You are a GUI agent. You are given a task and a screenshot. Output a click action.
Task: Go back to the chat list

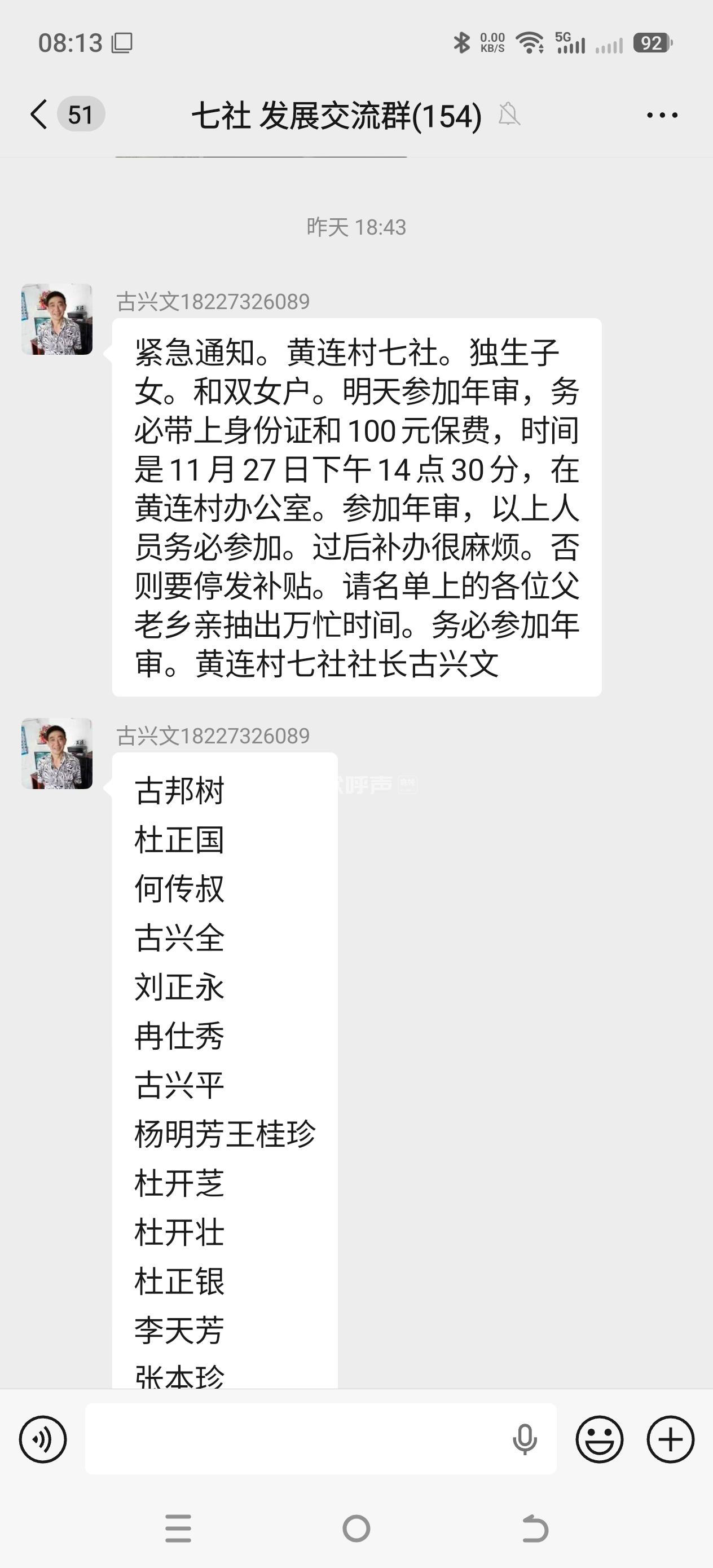[39, 114]
